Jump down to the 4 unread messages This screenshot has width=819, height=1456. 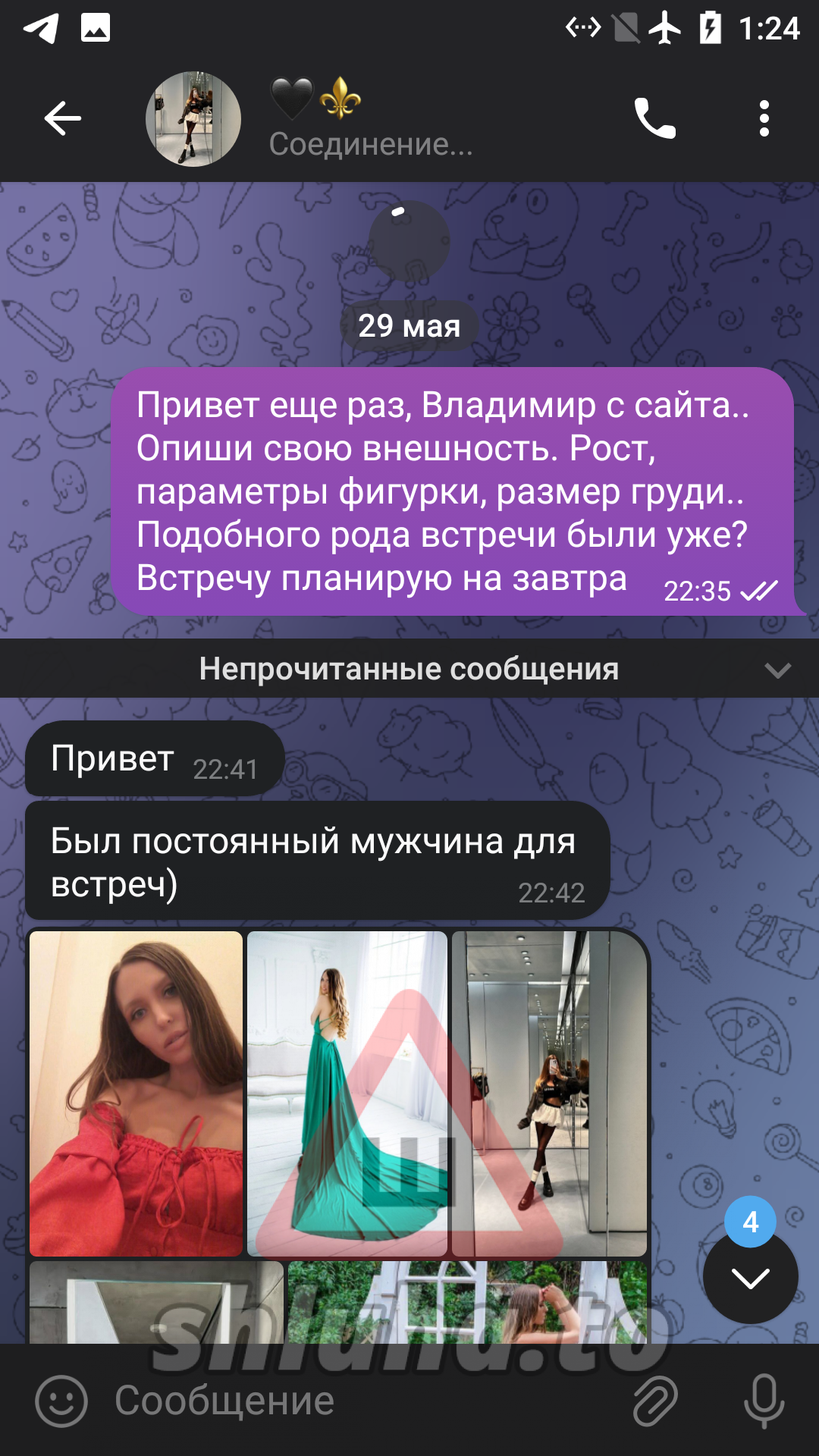(x=750, y=1278)
